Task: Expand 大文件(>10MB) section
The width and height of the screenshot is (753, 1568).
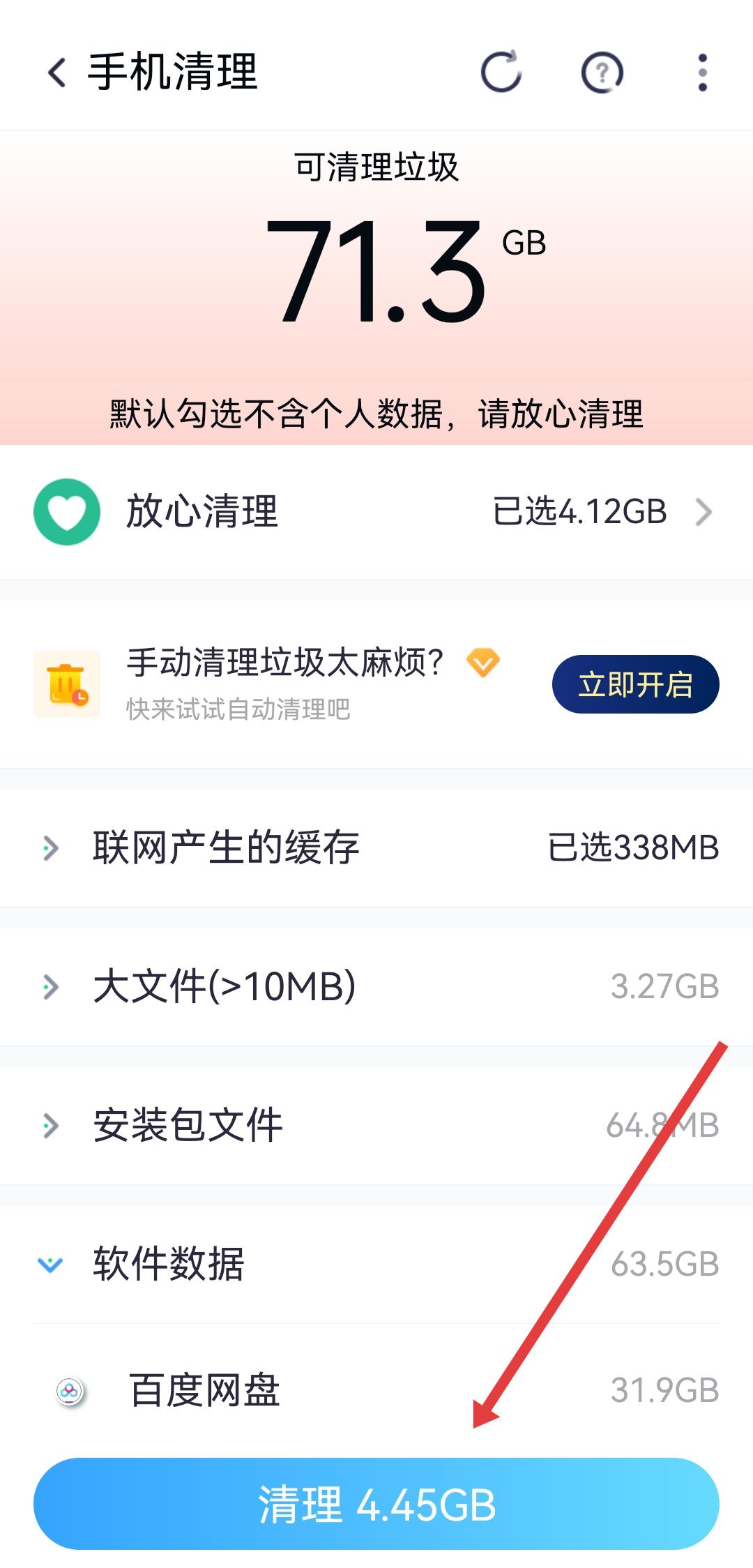Action: point(376,986)
